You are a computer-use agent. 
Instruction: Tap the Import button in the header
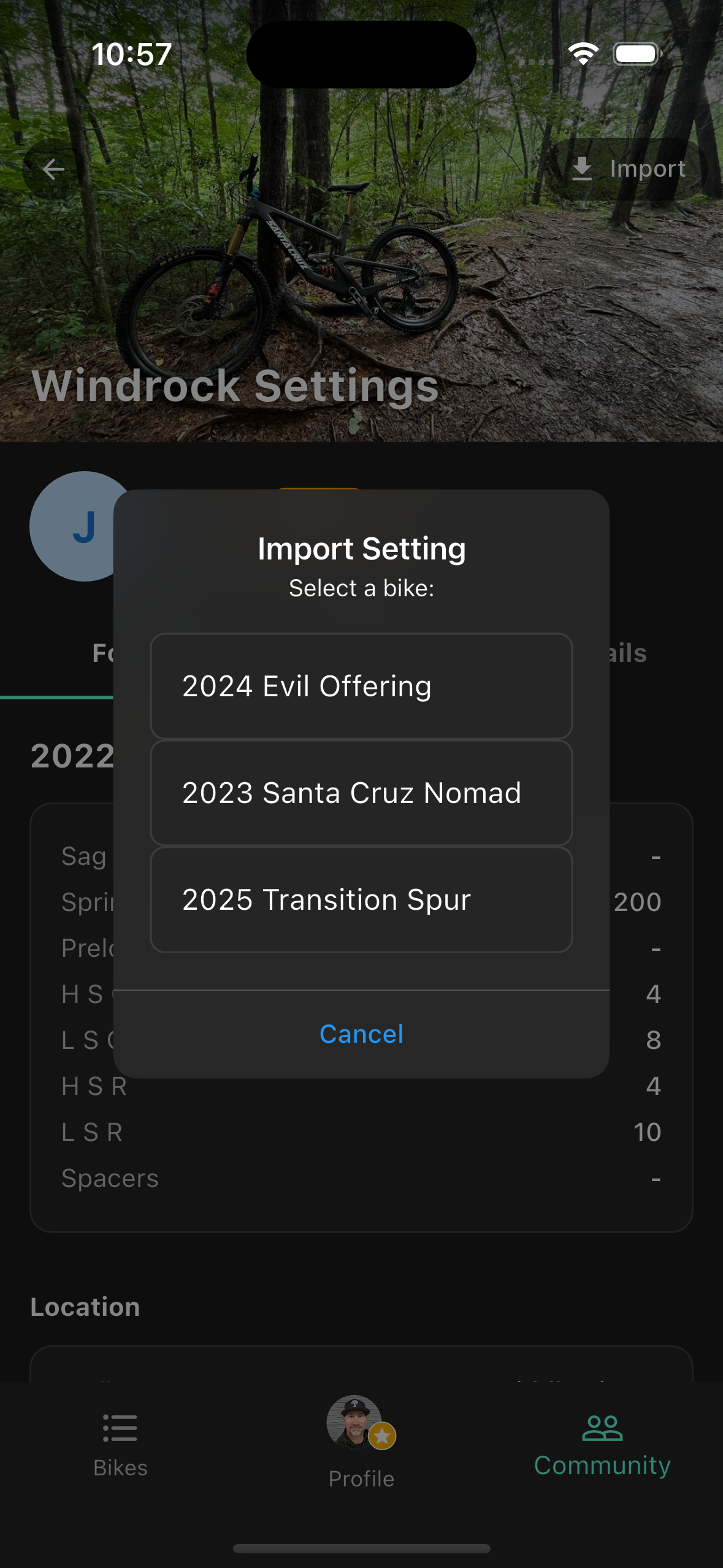pyautogui.click(x=632, y=167)
